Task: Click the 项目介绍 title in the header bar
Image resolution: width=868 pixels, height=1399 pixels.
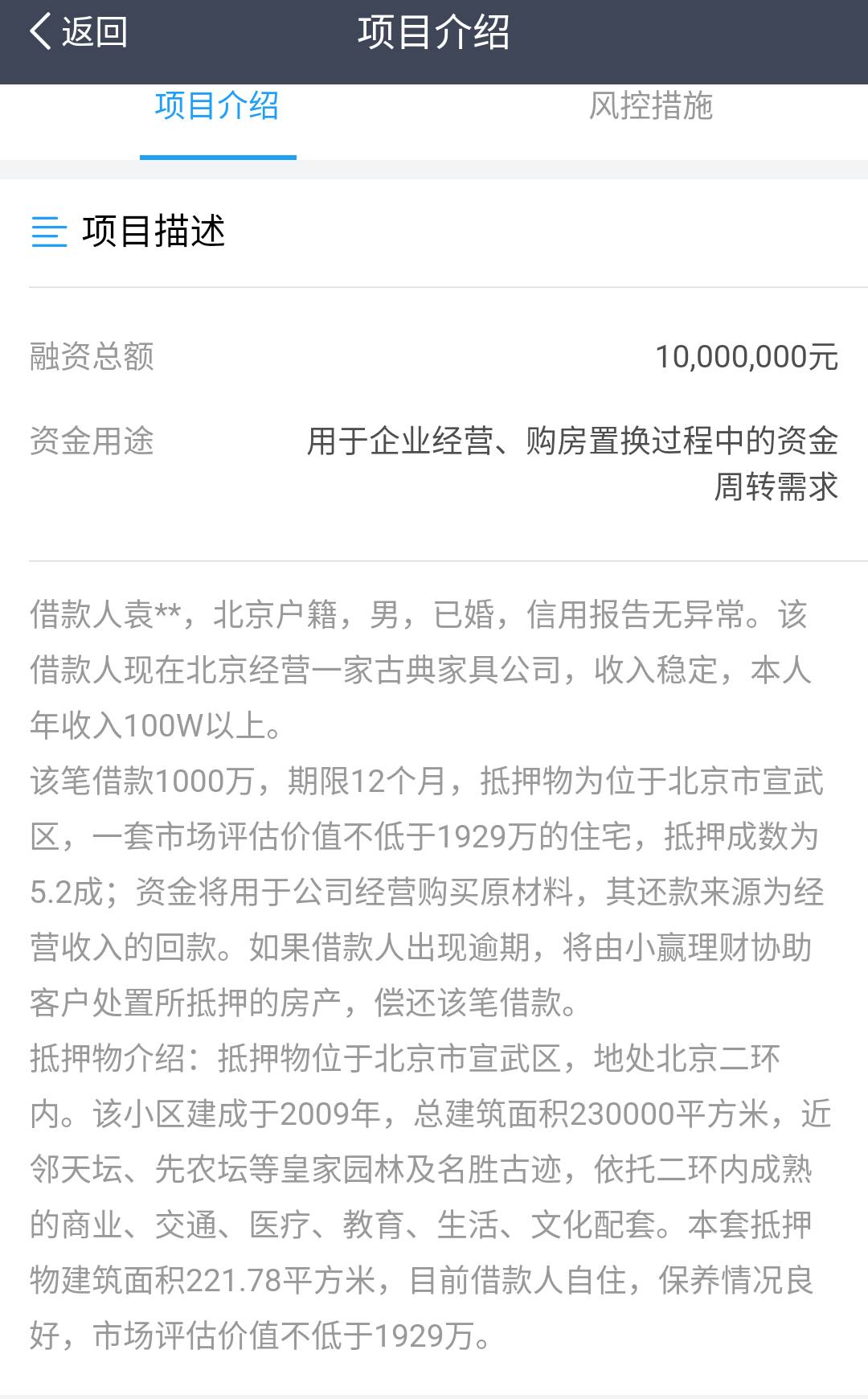Action: tap(434, 34)
